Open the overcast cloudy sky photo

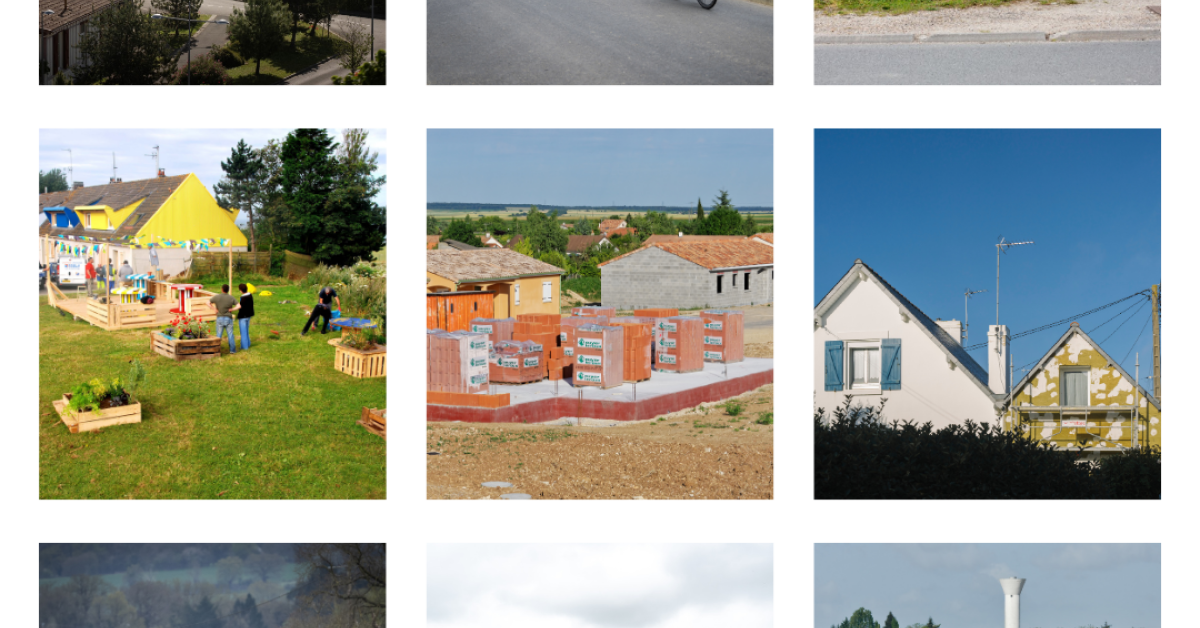pos(599,585)
